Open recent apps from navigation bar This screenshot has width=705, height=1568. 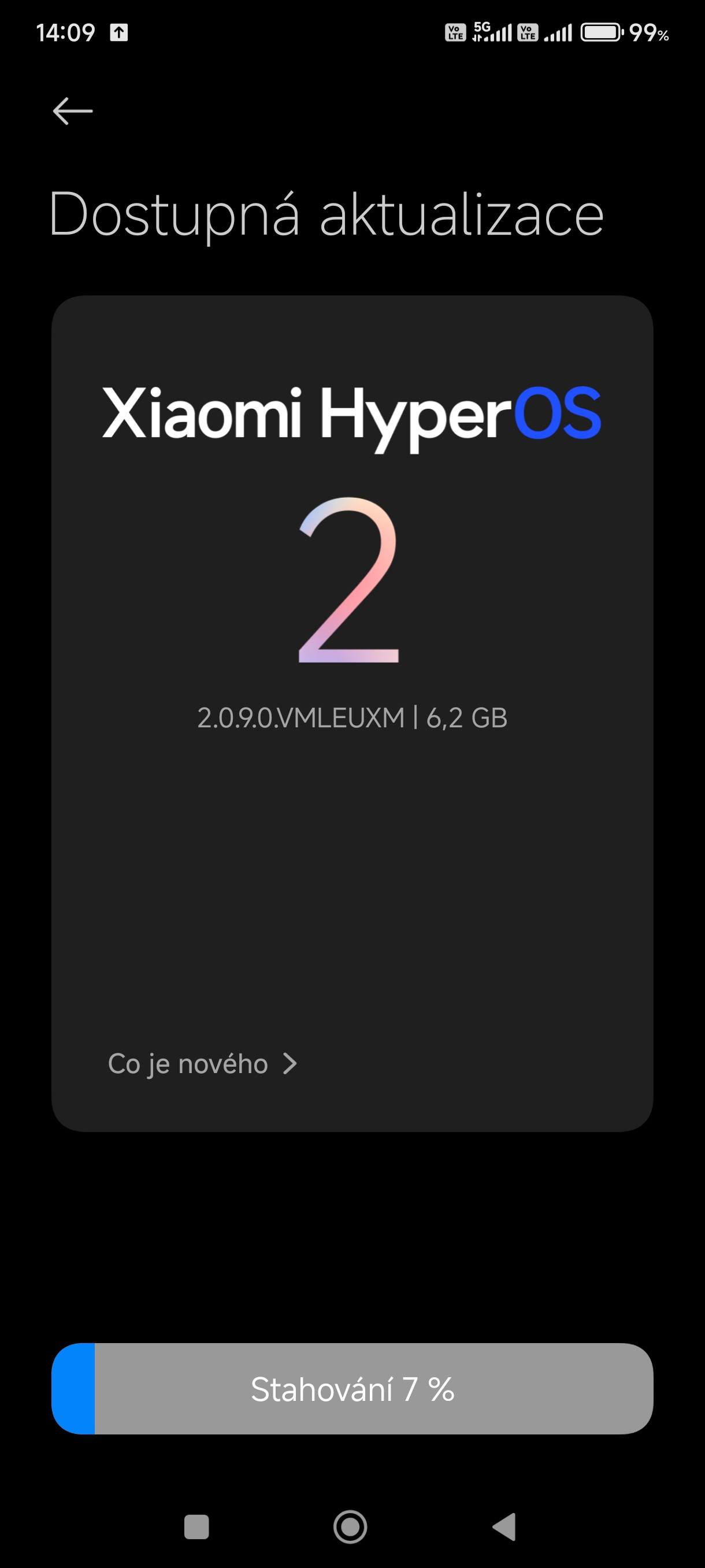pyautogui.click(x=196, y=1526)
